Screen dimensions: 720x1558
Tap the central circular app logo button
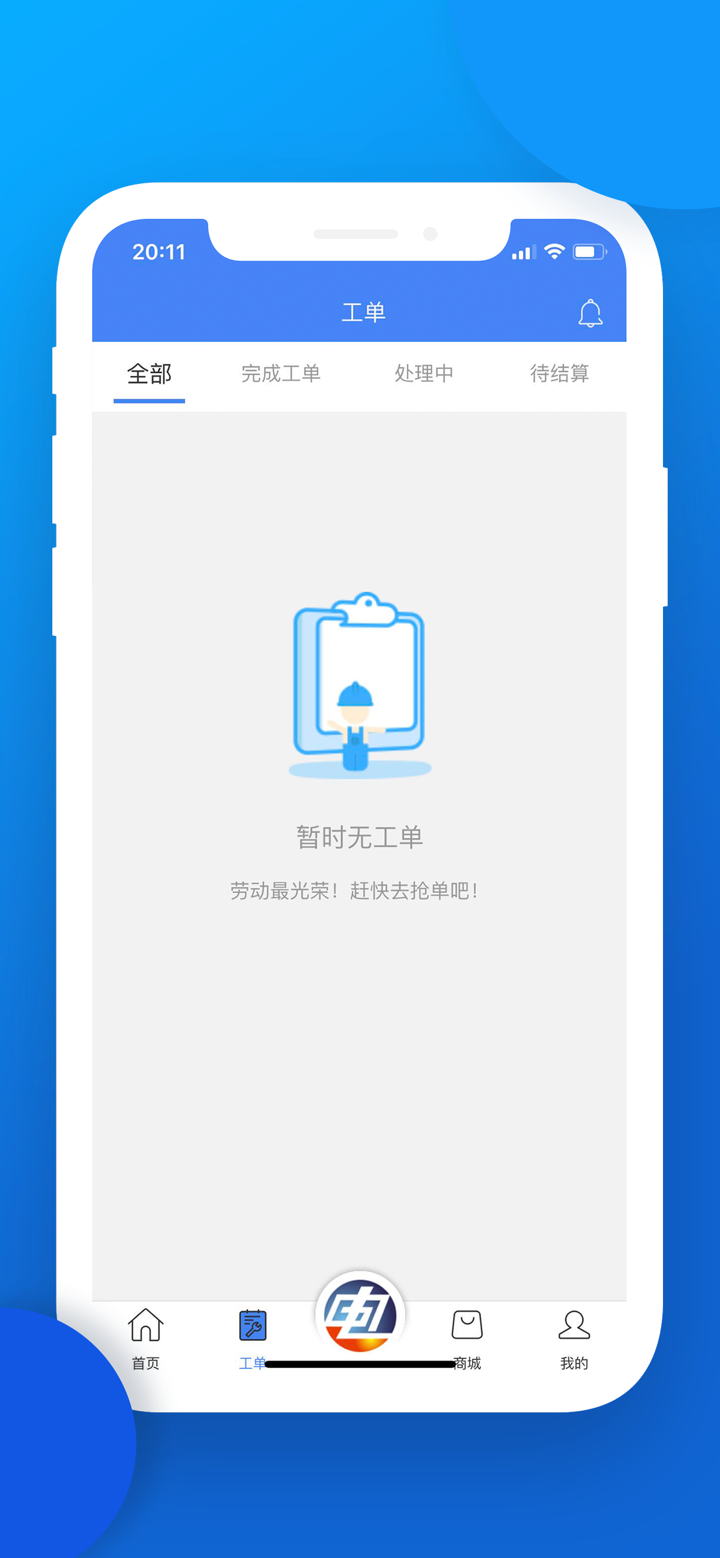click(360, 1316)
